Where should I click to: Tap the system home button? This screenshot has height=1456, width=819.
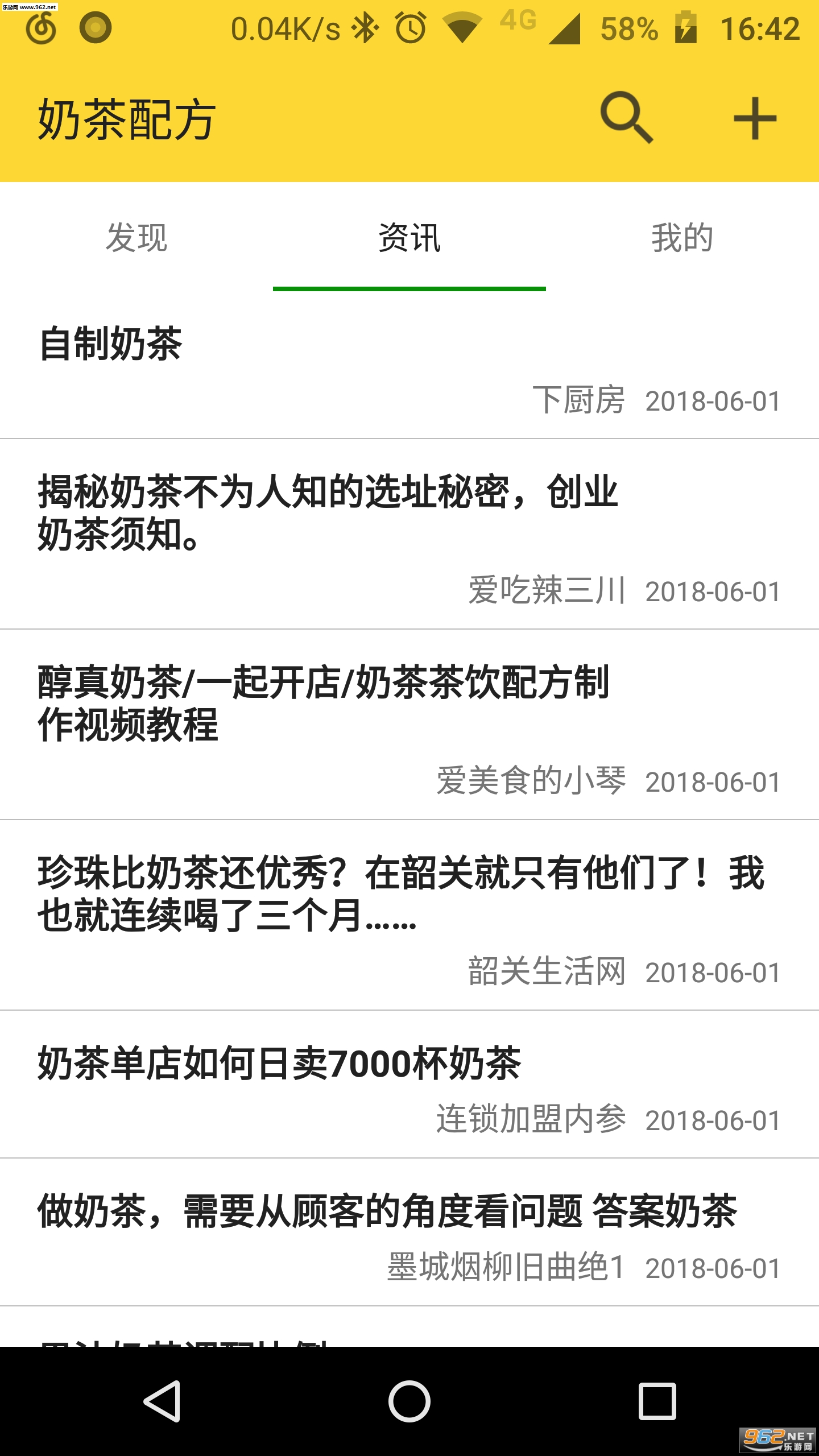[409, 1401]
